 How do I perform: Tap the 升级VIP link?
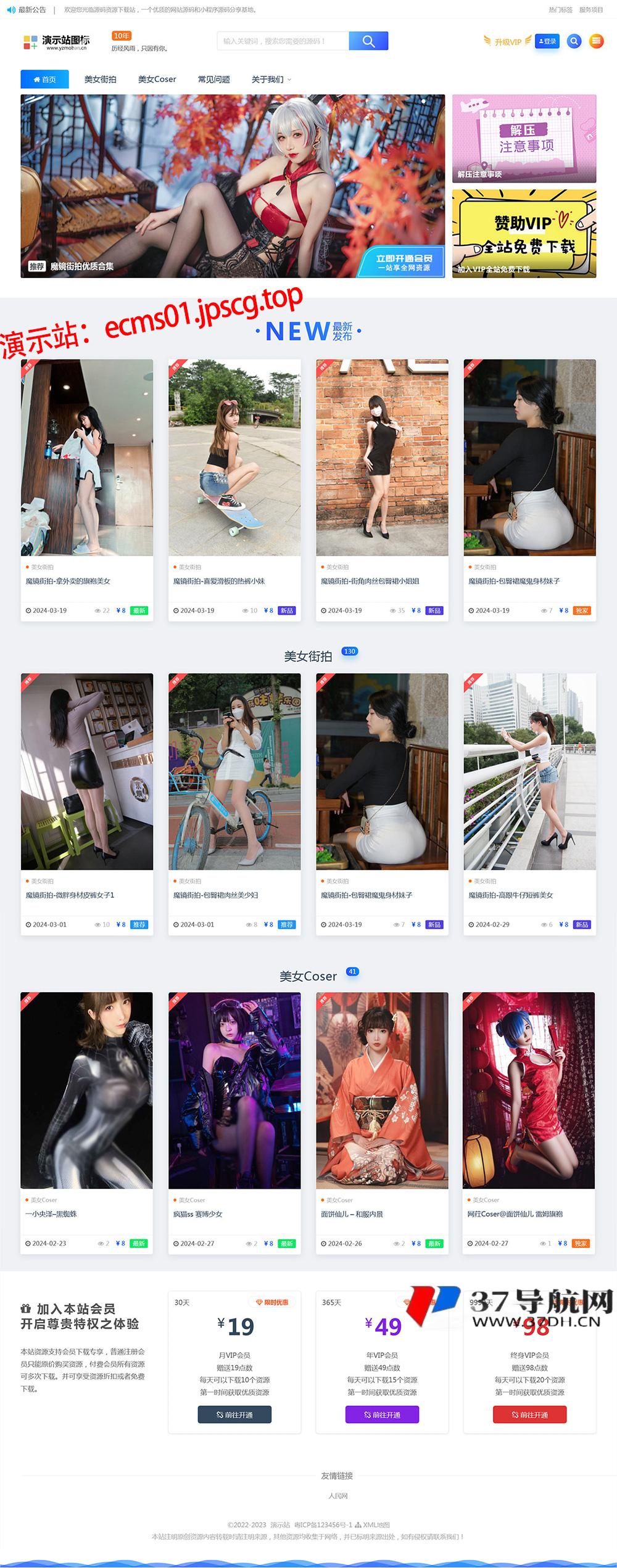point(507,42)
